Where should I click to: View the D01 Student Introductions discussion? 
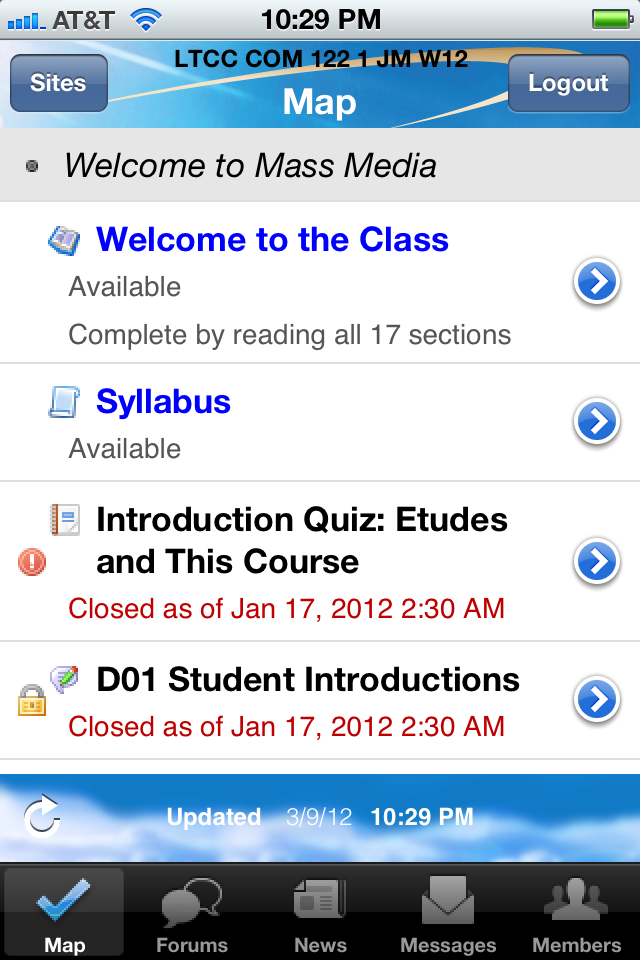(x=308, y=680)
